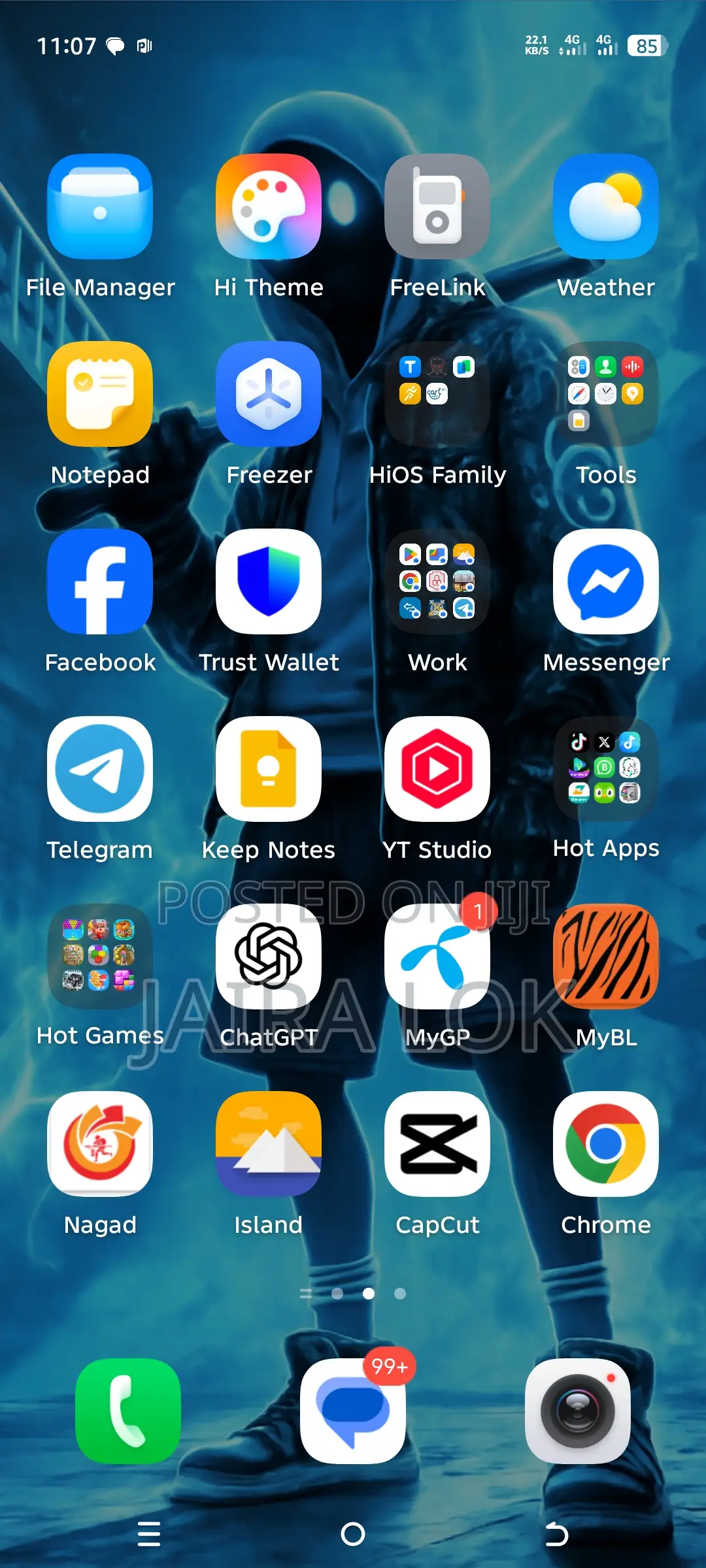Viewport: 706px width, 1568px height.
Task: Open Chrome browser
Action: coord(605,1143)
